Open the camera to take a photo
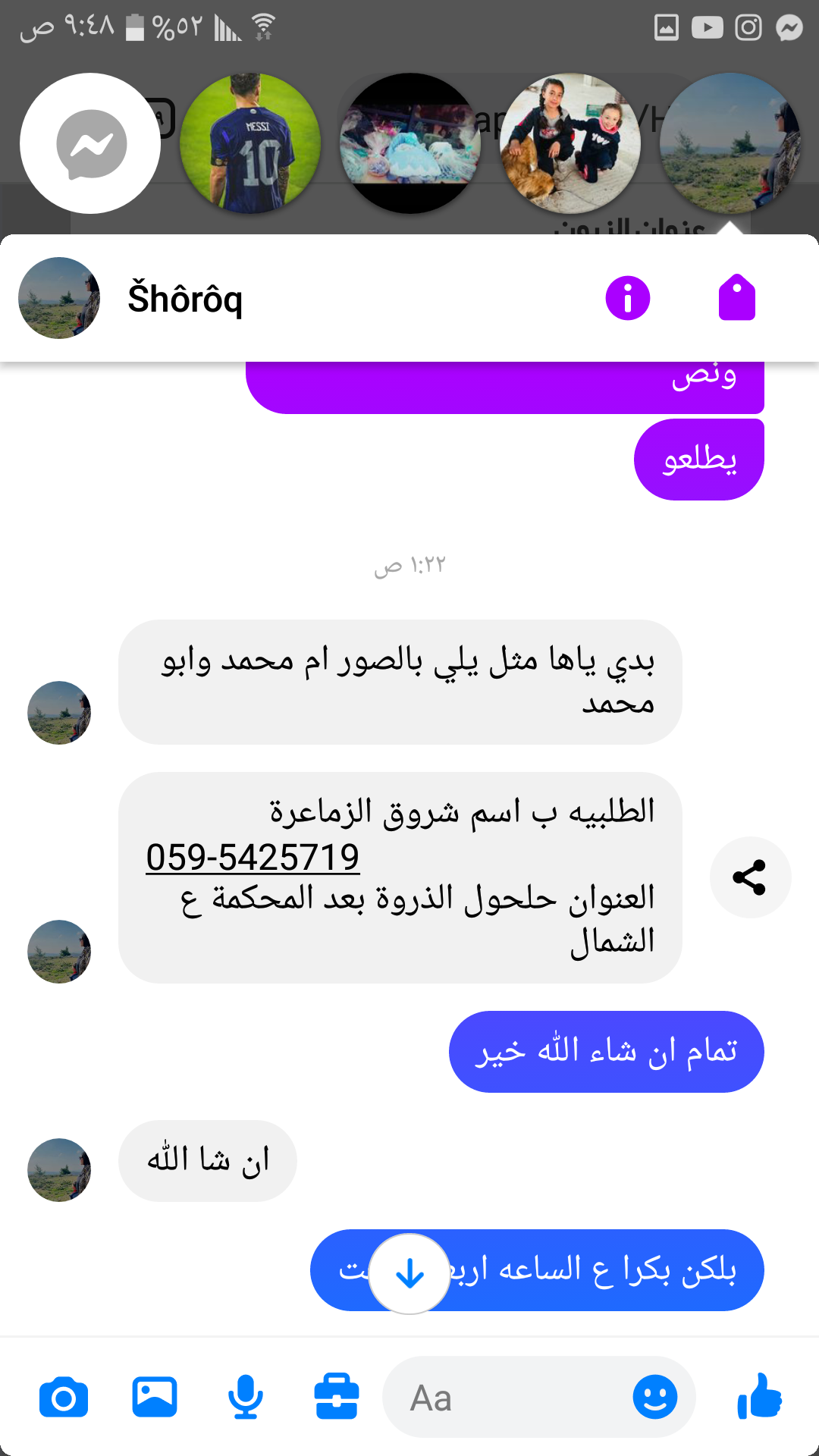Screen dimensions: 819x1456 [64, 1398]
